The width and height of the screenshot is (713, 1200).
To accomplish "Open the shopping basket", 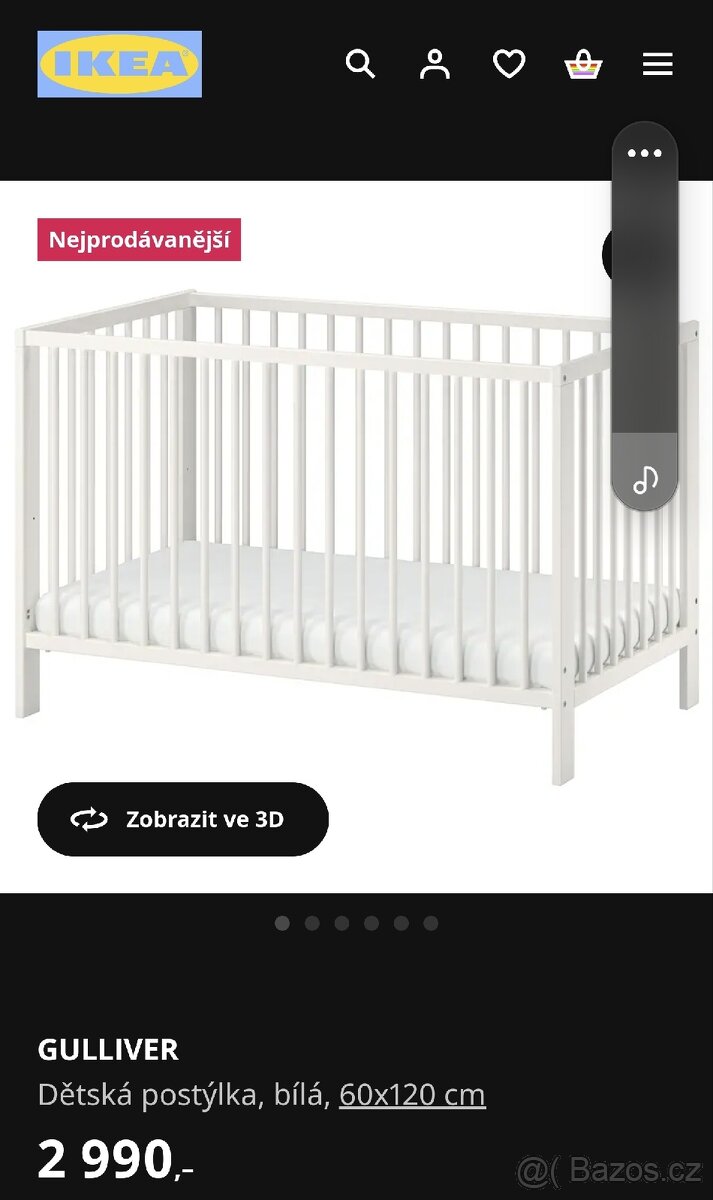I will (x=583, y=66).
